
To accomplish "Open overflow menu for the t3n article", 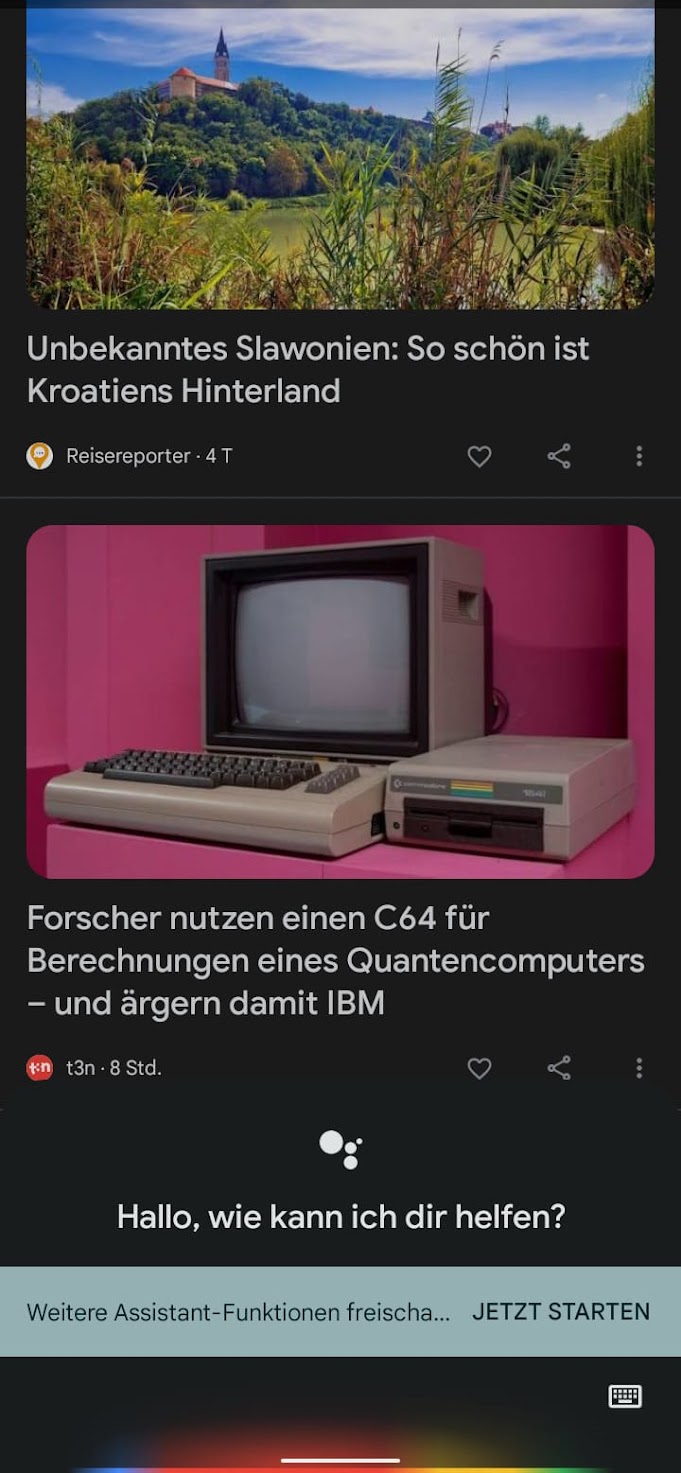I will [x=639, y=1069].
